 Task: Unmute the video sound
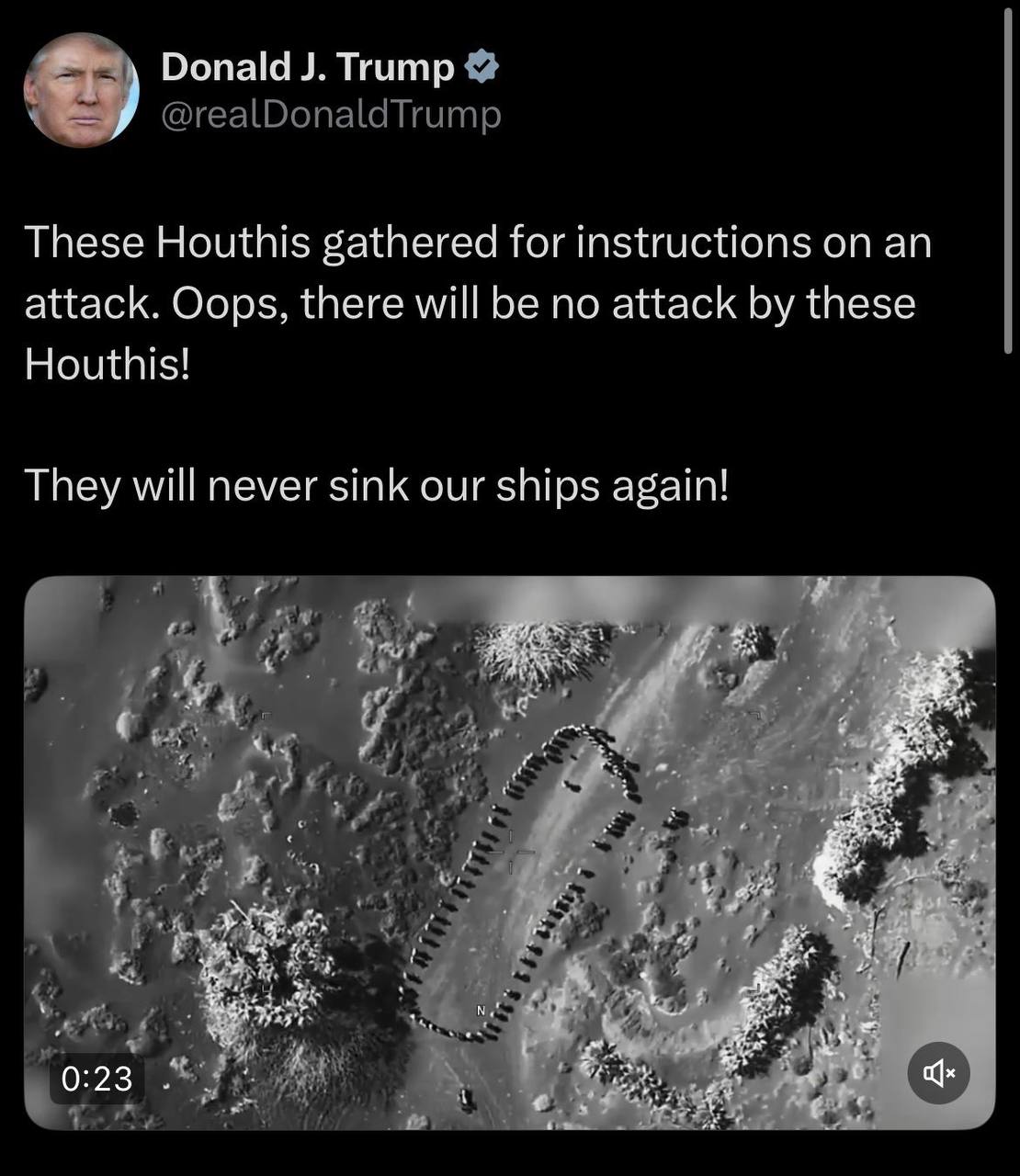pyautogui.click(x=938, y=1072)
